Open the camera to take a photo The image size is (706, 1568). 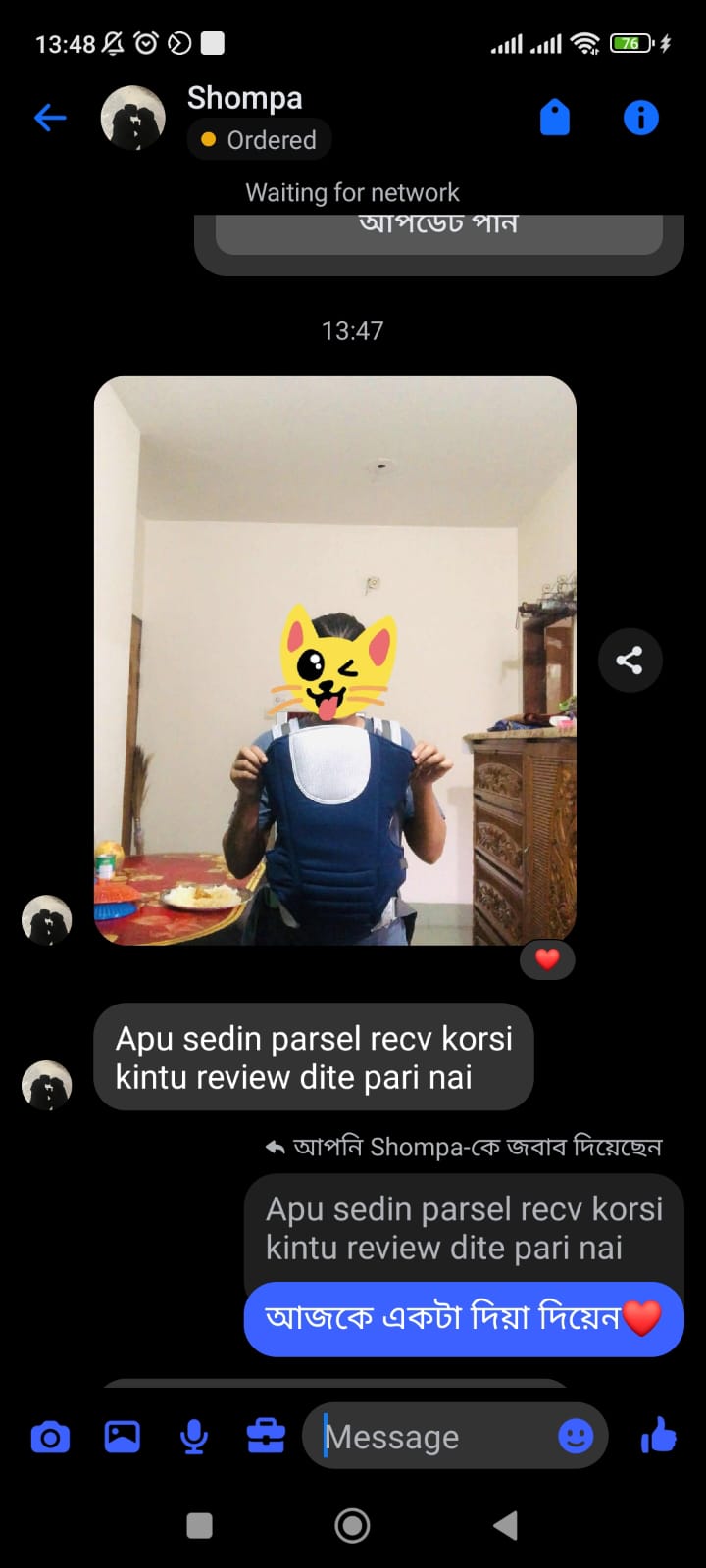point(50,1438)
